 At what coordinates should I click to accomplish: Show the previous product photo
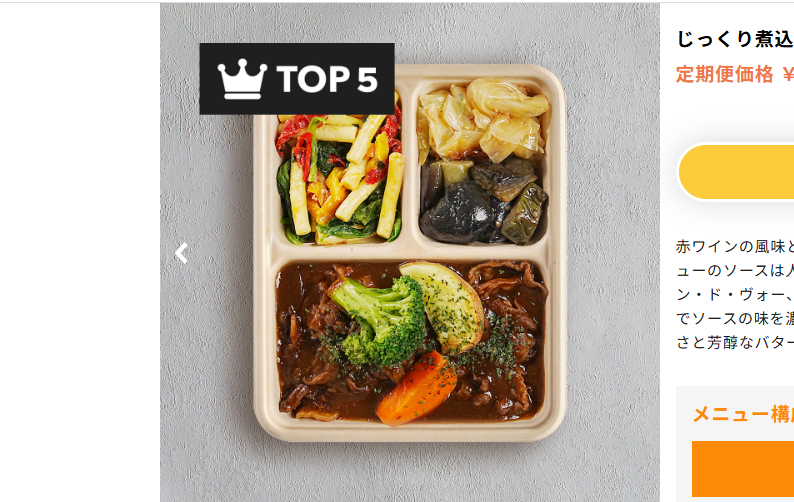click(181, 254)
